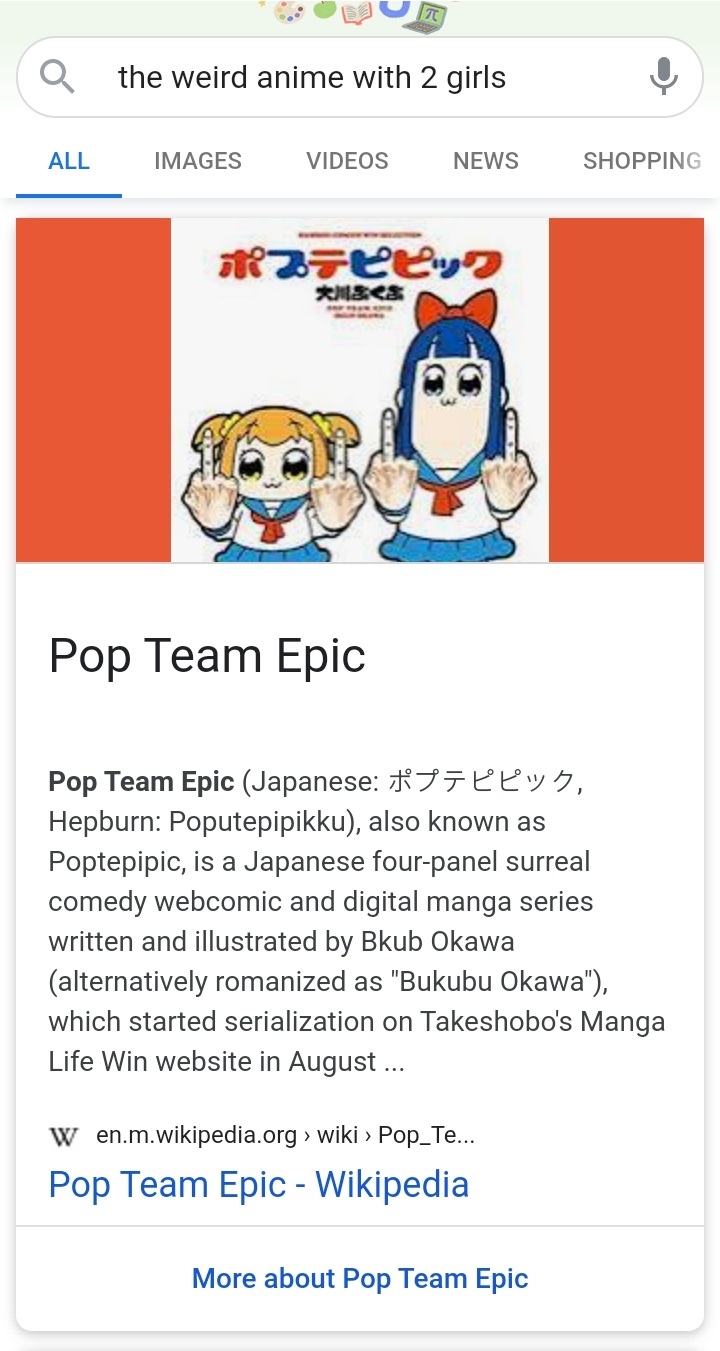This screenshot has height=1351, width=720.
Task: Tap More about Pop Team Epic
Action: click(360, 1278)
